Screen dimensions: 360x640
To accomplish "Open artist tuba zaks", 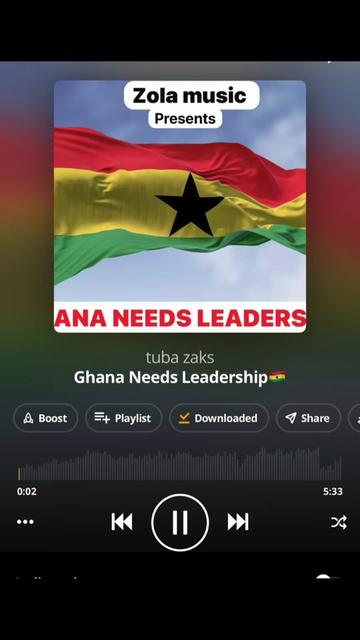I will pyautogui.click(x=180, y=358).
